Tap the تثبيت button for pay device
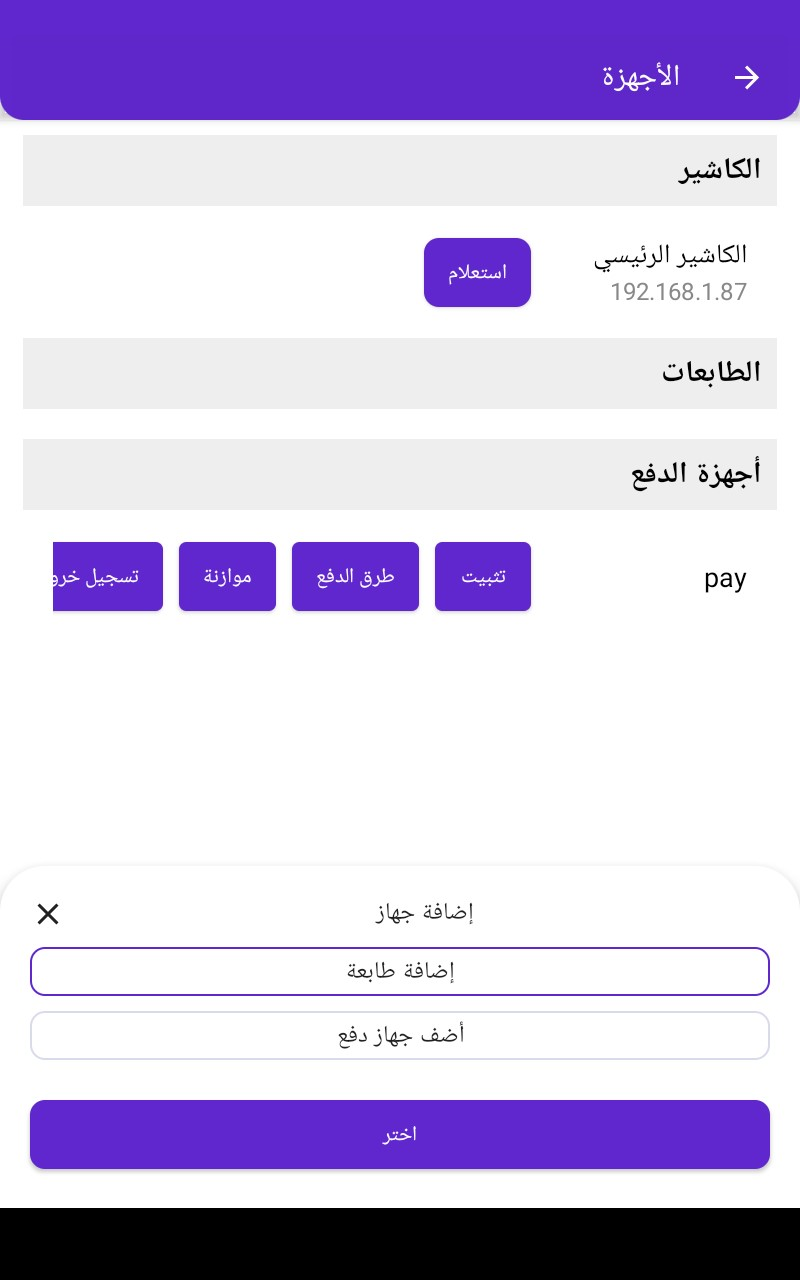The image size is (800, 1280). point(483,577)
